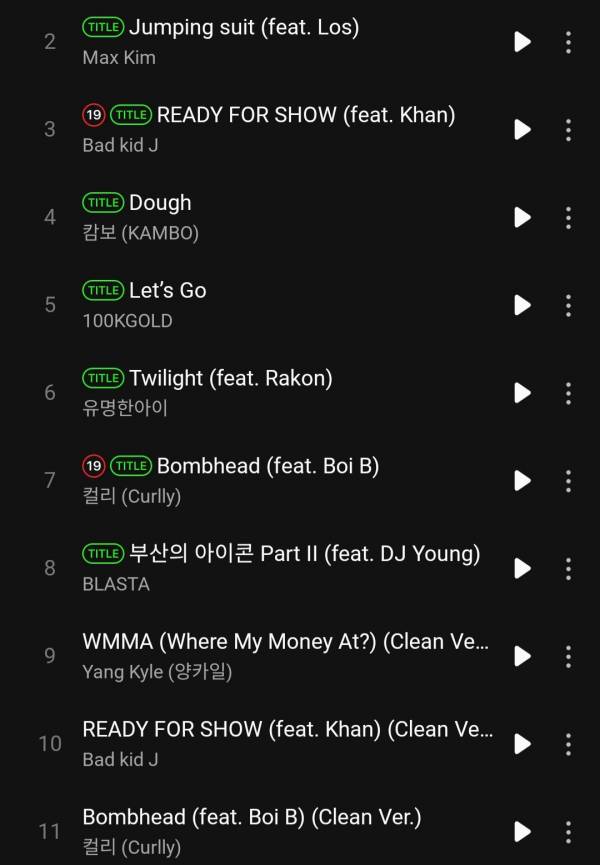
Task: Play READY FOR SHOW Clean Ver.
Action: pos(522,744)
